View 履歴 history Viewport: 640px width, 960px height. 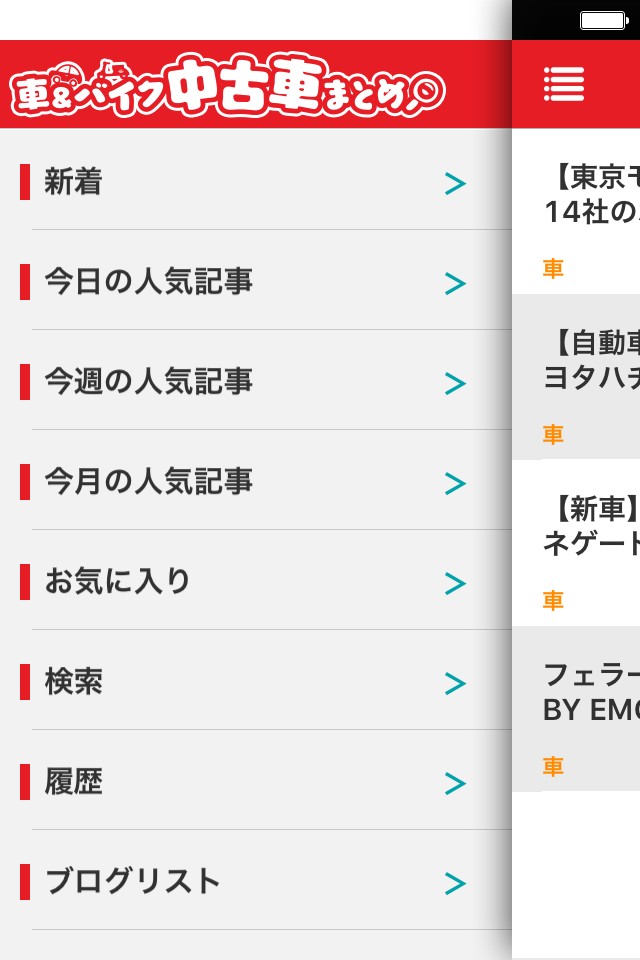[240, 782]
